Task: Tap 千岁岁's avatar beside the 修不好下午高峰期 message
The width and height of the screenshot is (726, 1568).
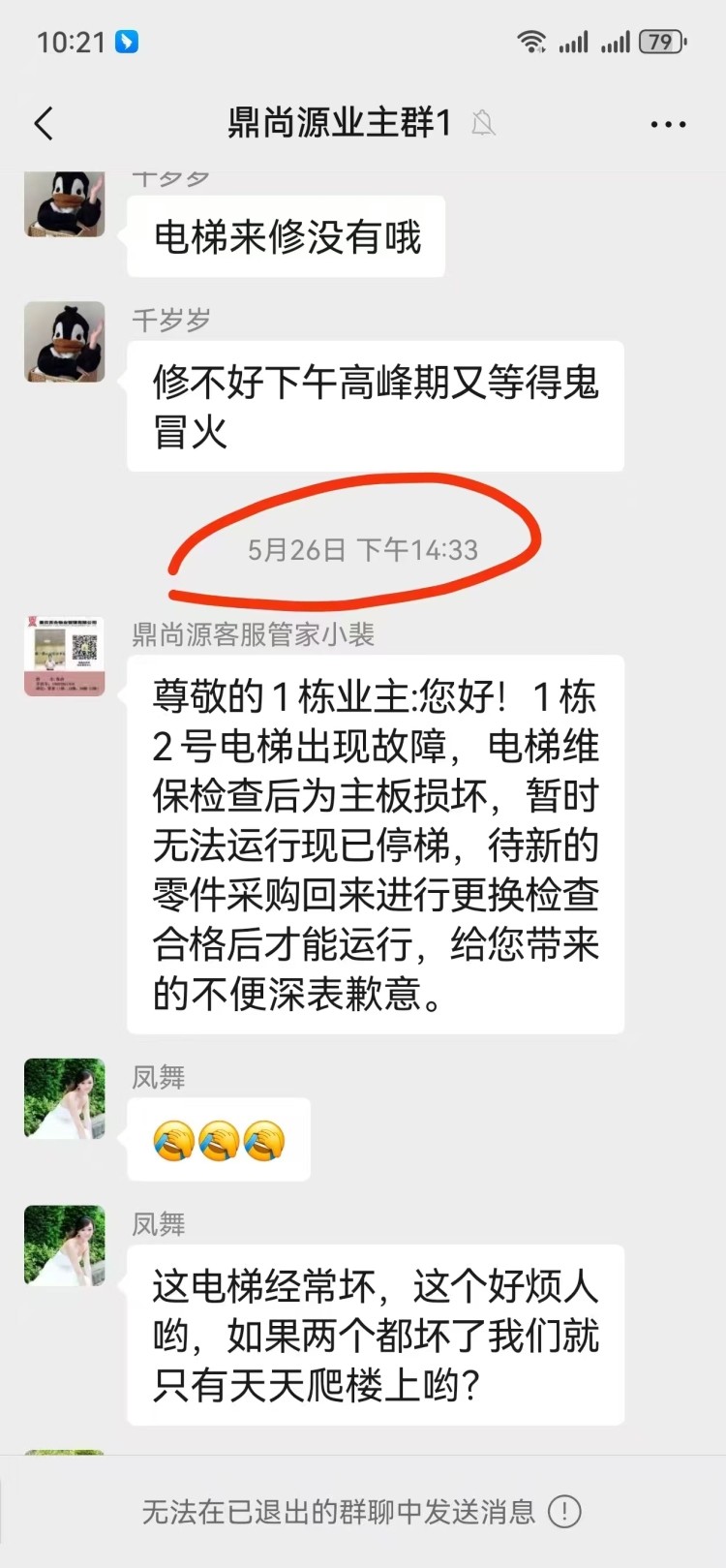Action: (64, 342)
